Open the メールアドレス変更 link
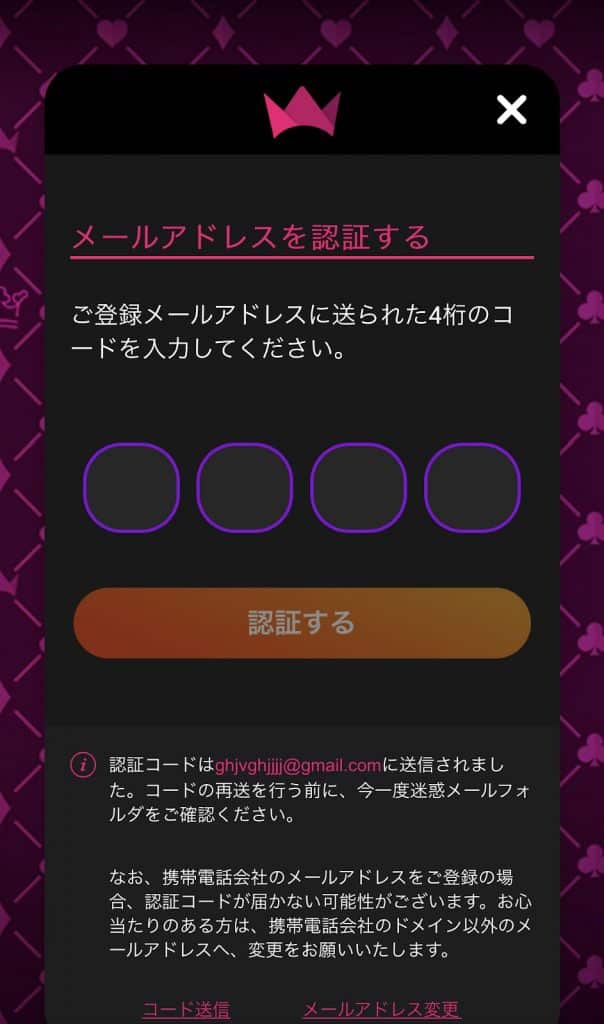This screenshot has height=1024, width=604. (x=381, y=1010)
